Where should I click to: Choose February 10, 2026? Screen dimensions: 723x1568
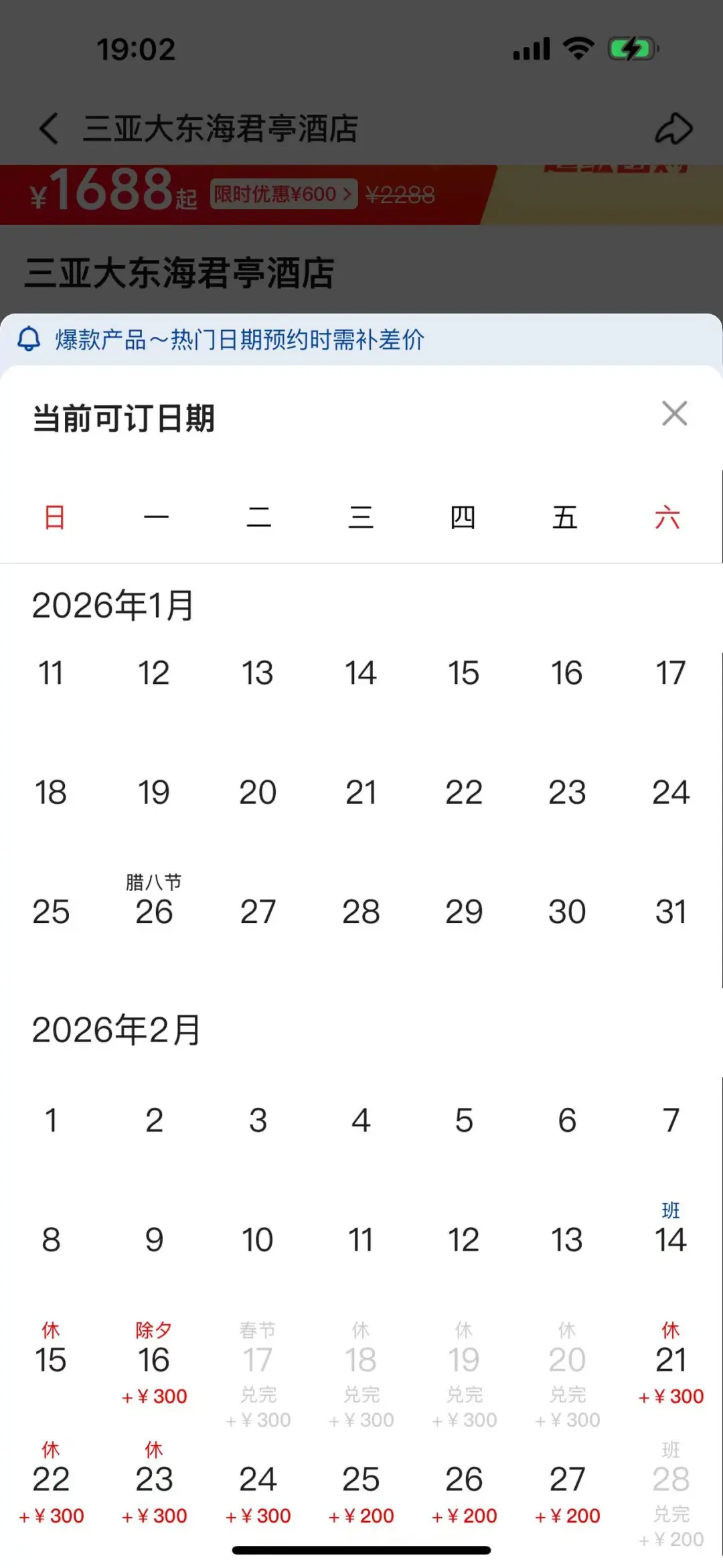(x=258, y=1240)
